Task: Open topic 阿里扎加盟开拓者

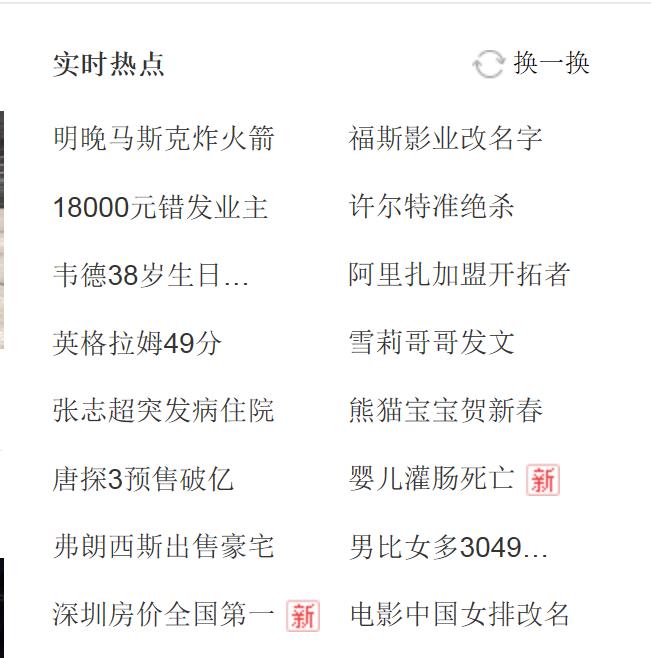Action: (459, 276)
